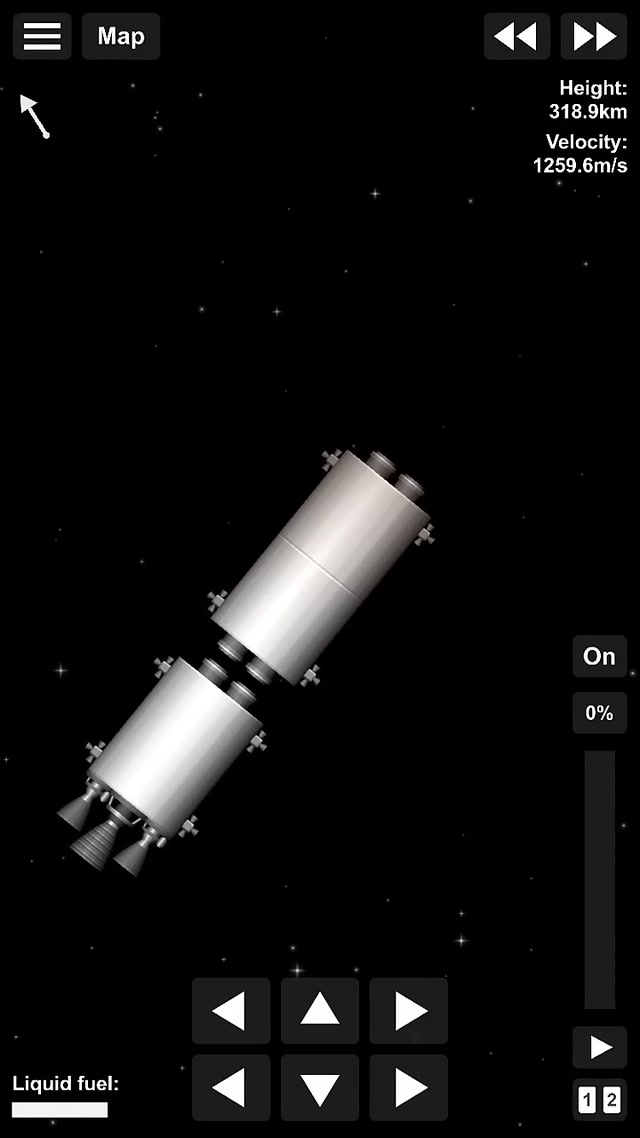
Task: Set the vertical throttle slider level
Action: [599, 880]
